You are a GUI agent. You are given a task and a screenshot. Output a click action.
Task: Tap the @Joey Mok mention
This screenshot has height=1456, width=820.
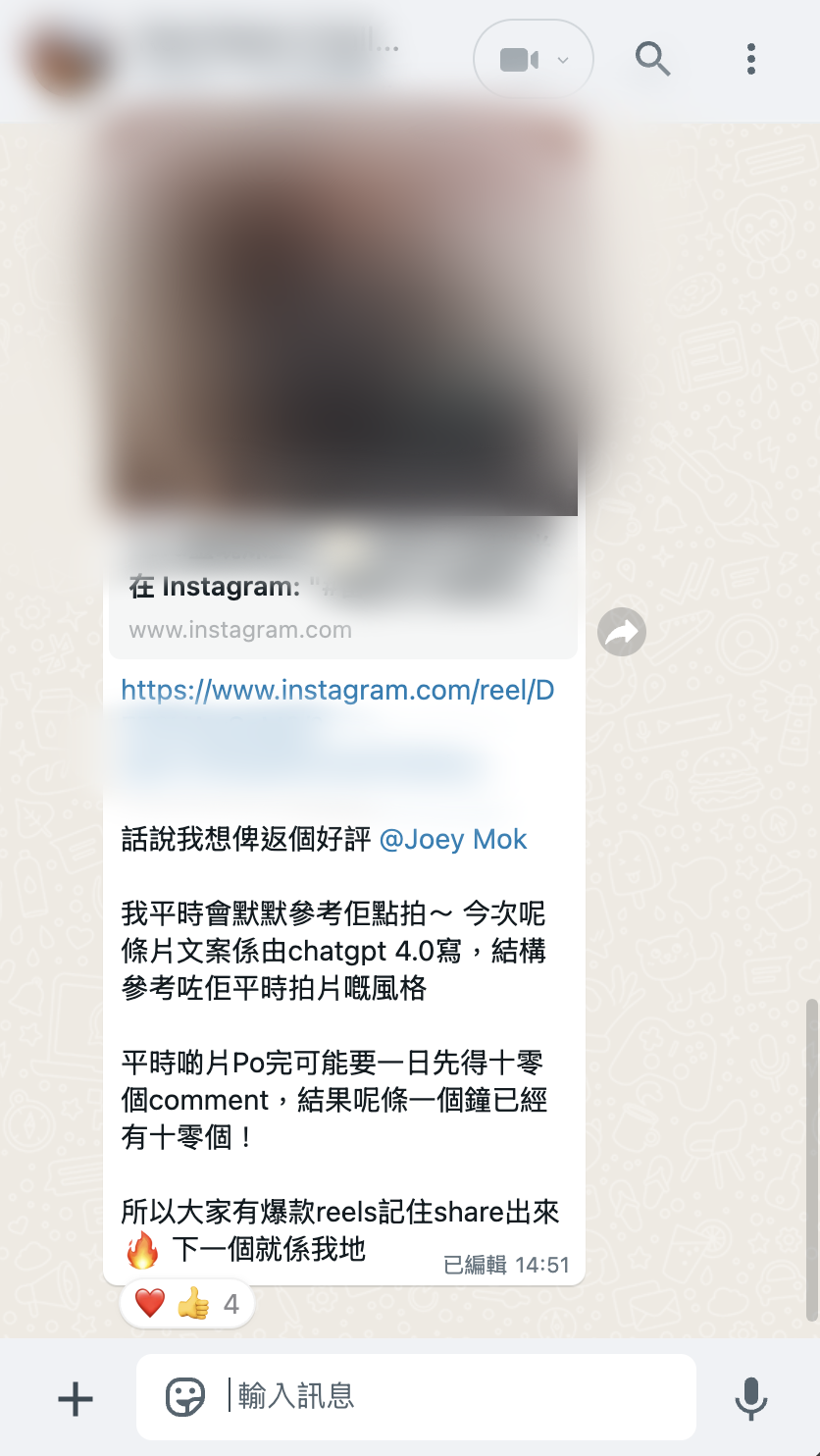click(x=452, y=840)
